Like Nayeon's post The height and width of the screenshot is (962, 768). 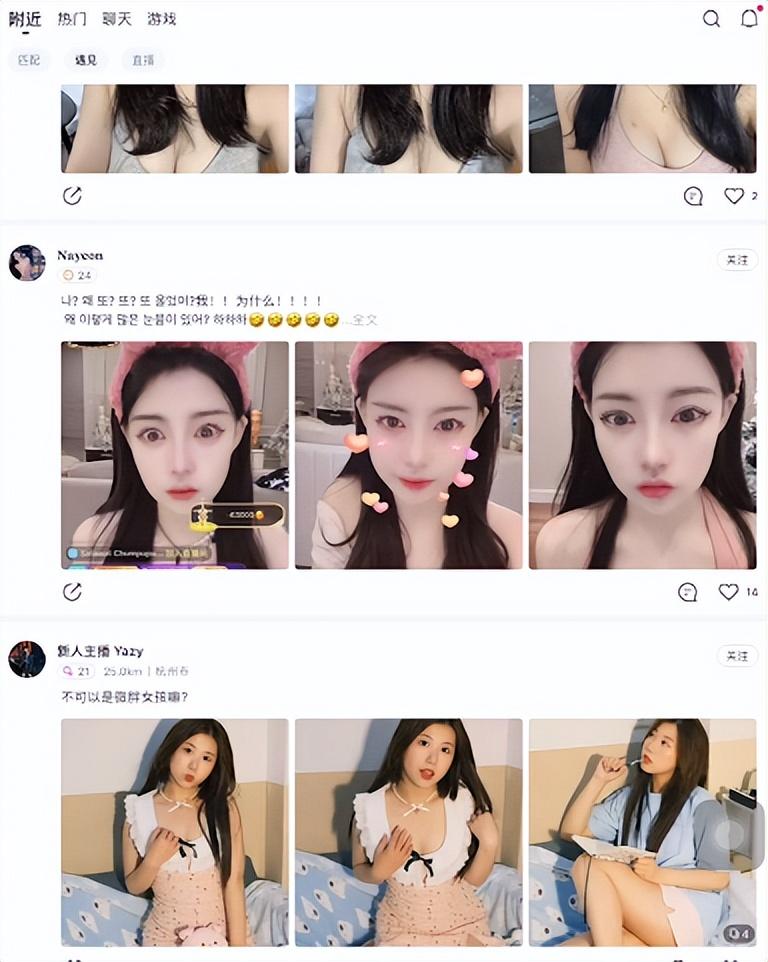[x=729, y=592]
